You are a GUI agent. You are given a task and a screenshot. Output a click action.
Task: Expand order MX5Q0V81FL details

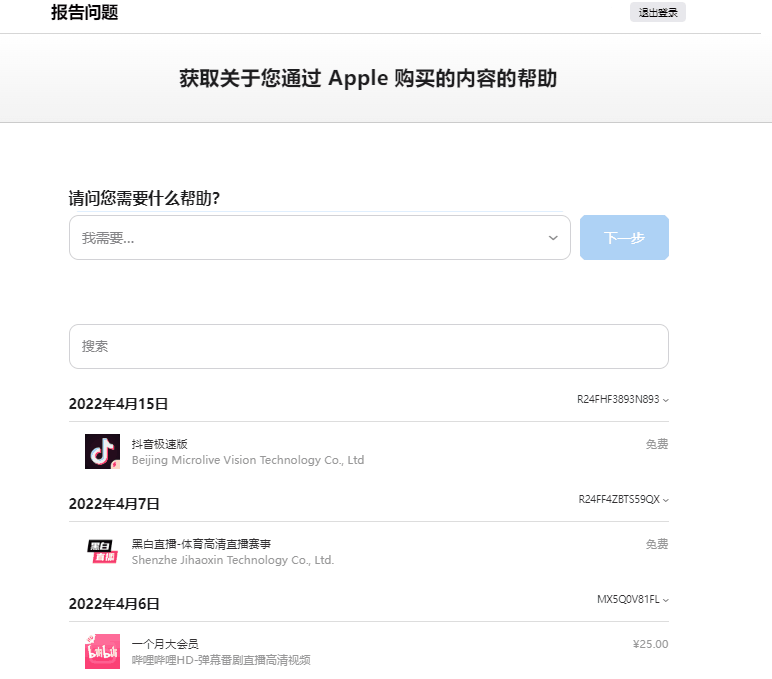pos(632,599)
